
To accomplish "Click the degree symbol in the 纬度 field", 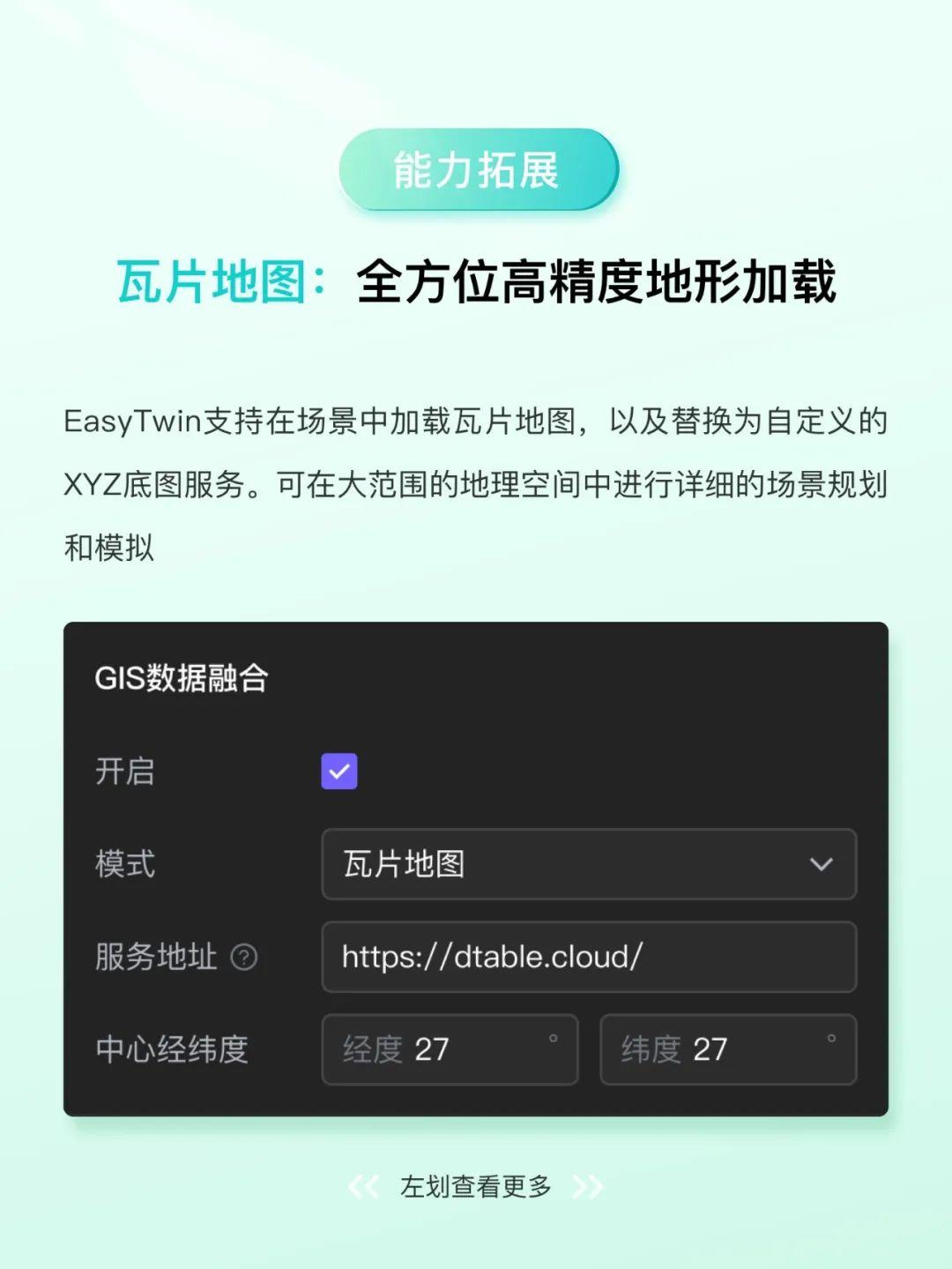I will [829, 1039].
